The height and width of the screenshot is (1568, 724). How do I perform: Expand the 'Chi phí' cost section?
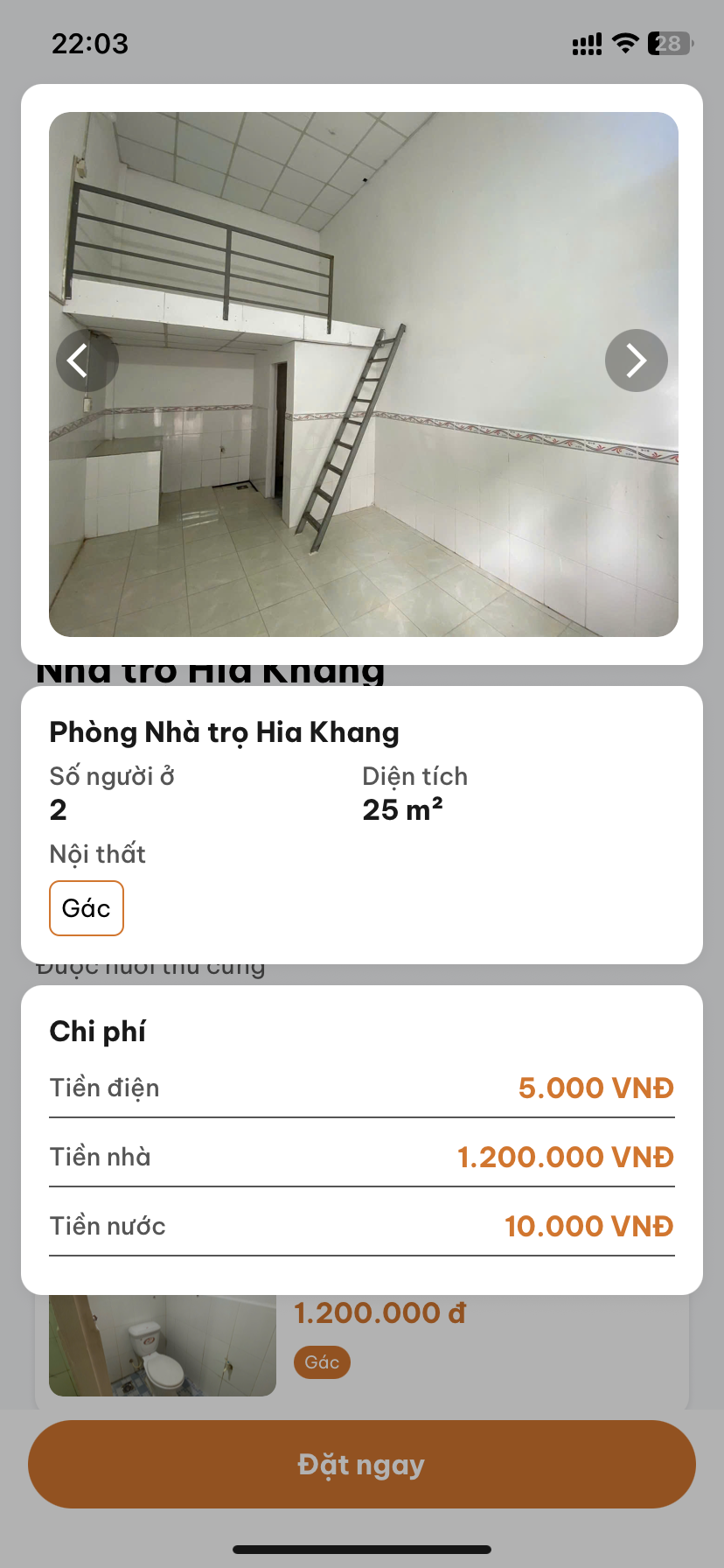pos(98,1031)
